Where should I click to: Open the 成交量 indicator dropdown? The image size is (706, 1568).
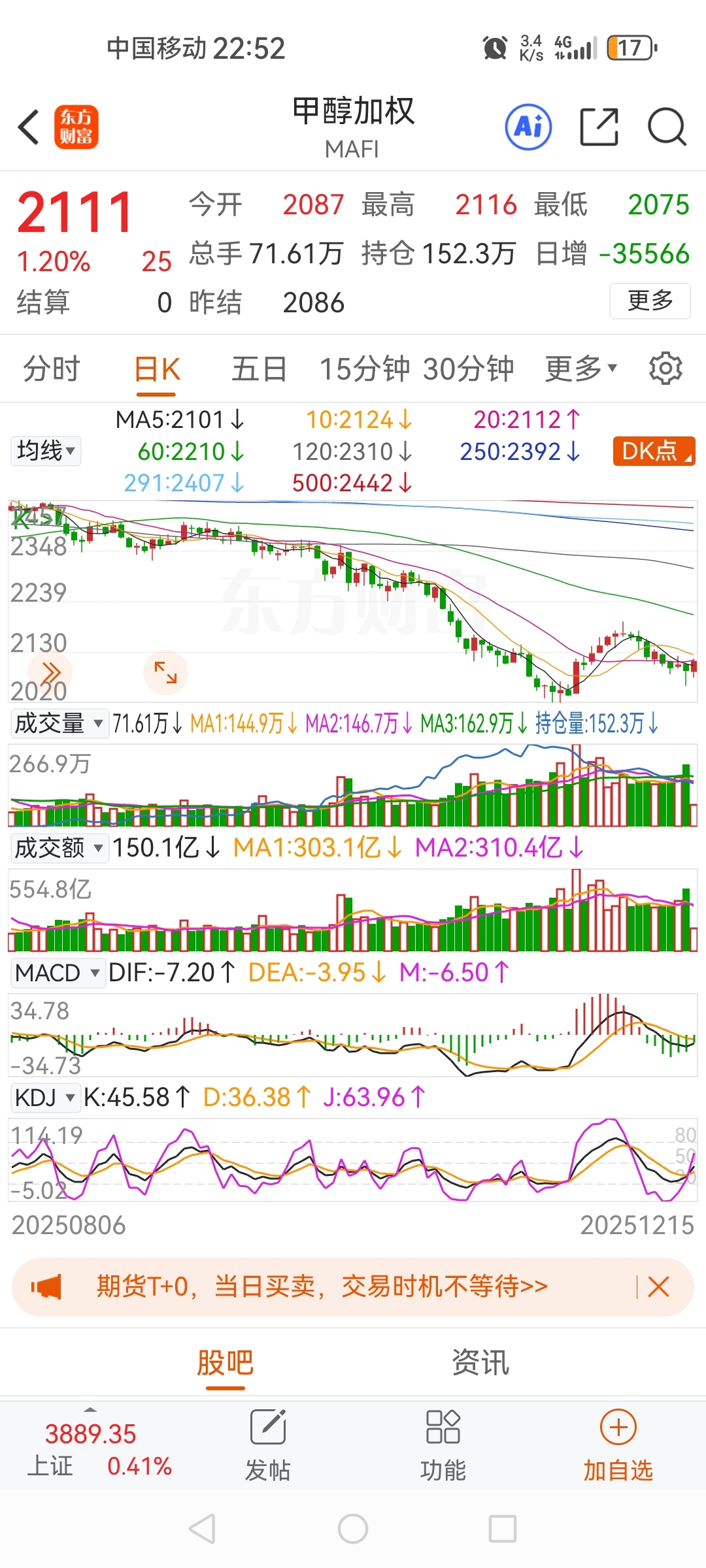click(x=59, y=723)
